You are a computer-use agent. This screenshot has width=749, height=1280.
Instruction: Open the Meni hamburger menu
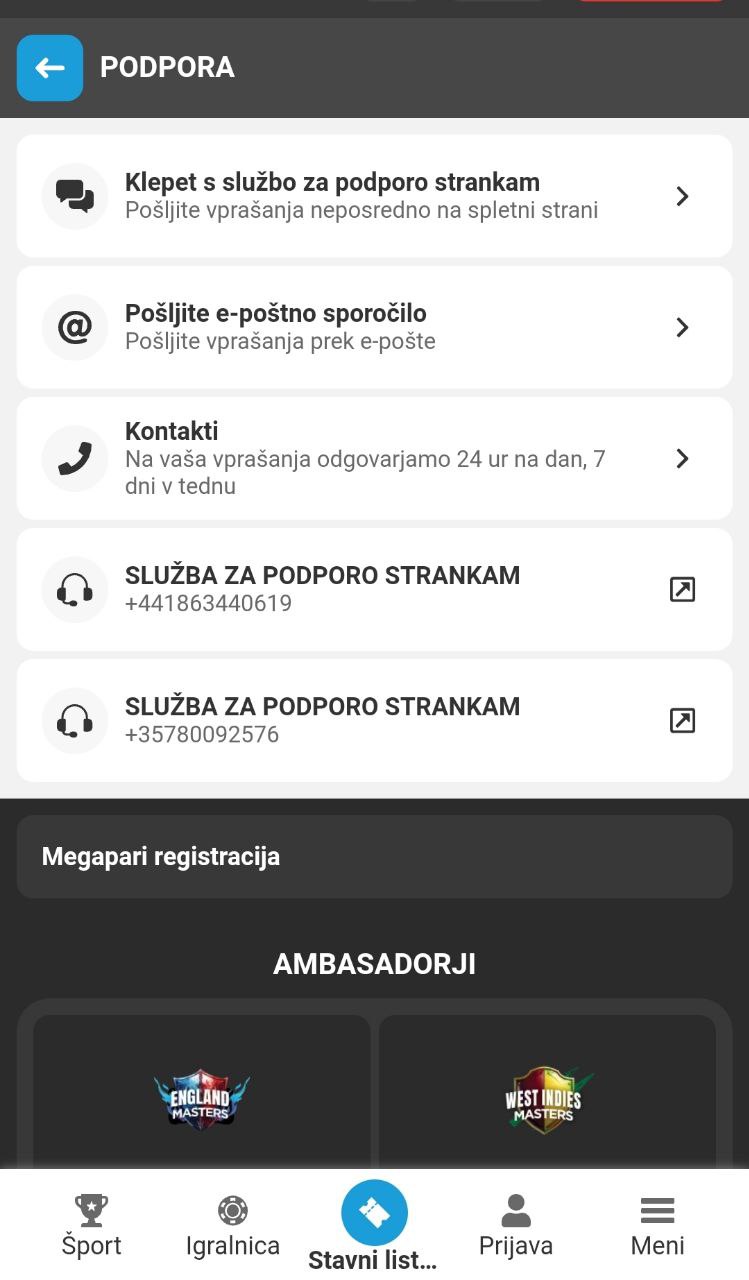coord(657,1226)
